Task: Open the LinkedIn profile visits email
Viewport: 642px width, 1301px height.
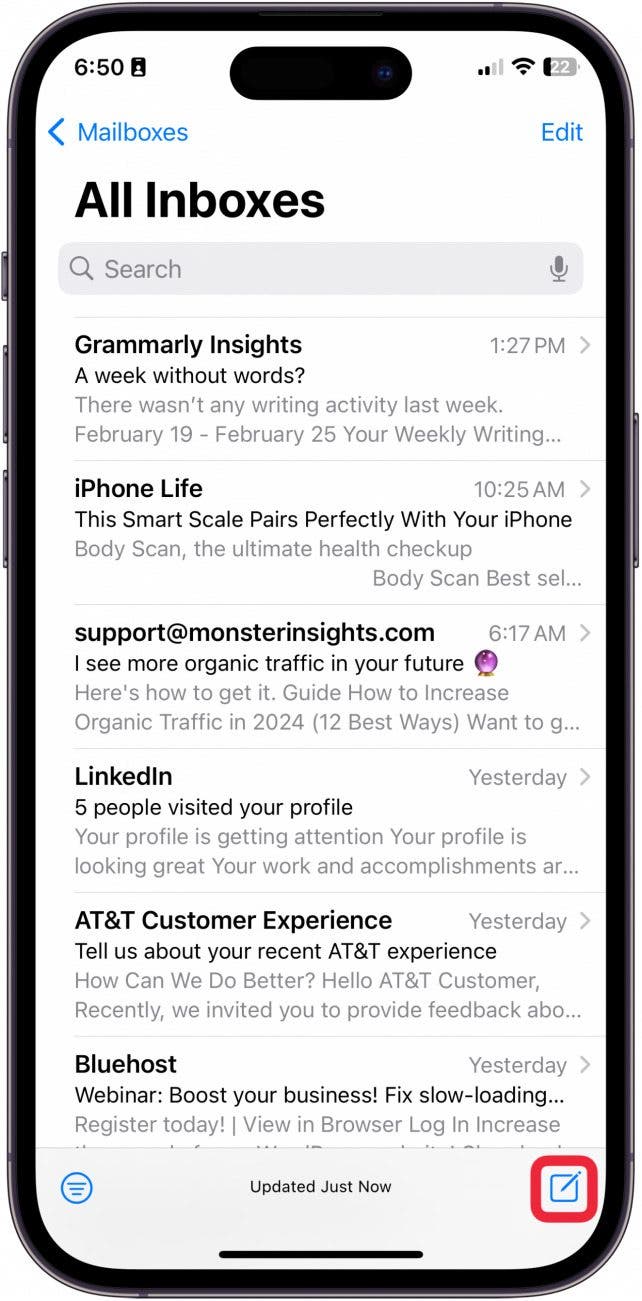Action: point(320,821)
